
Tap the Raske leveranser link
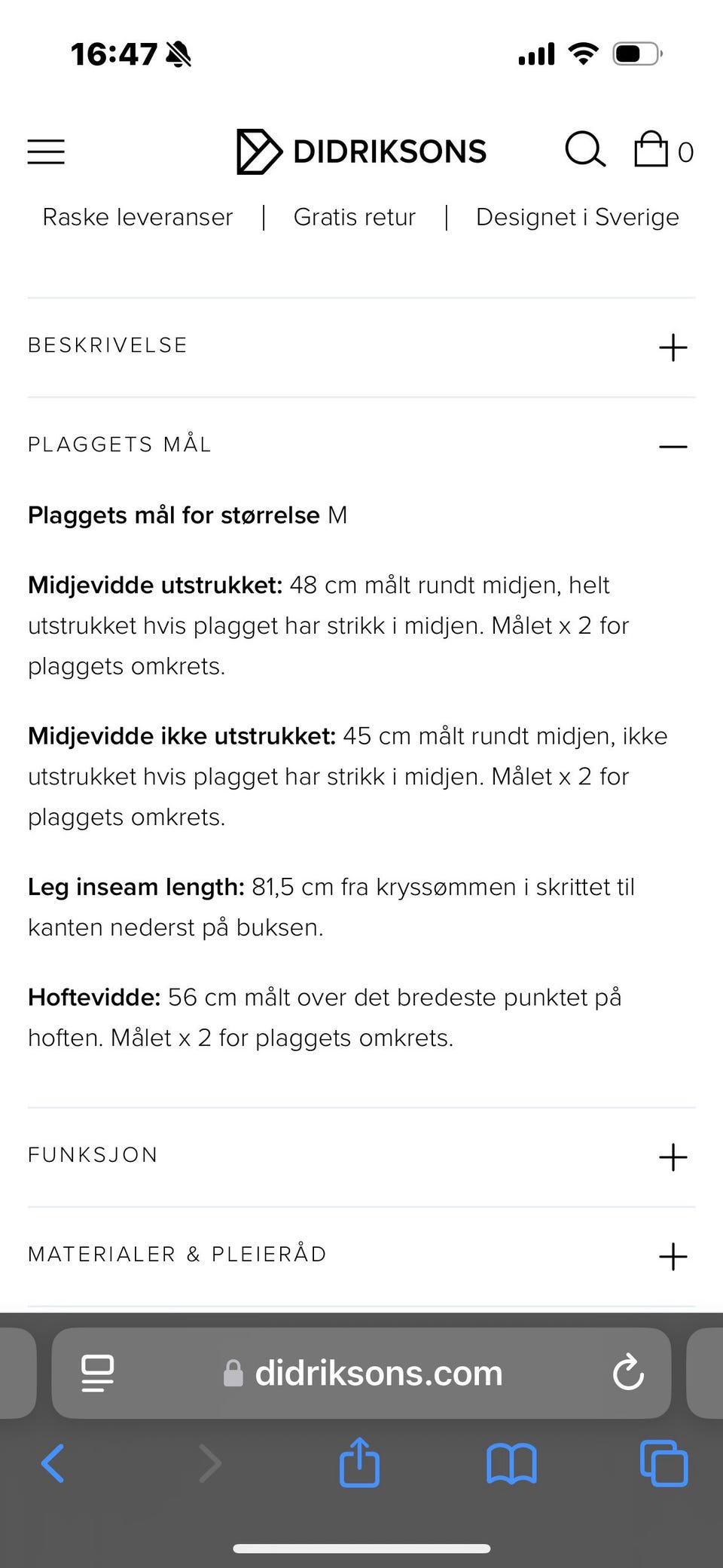point(137,217)
